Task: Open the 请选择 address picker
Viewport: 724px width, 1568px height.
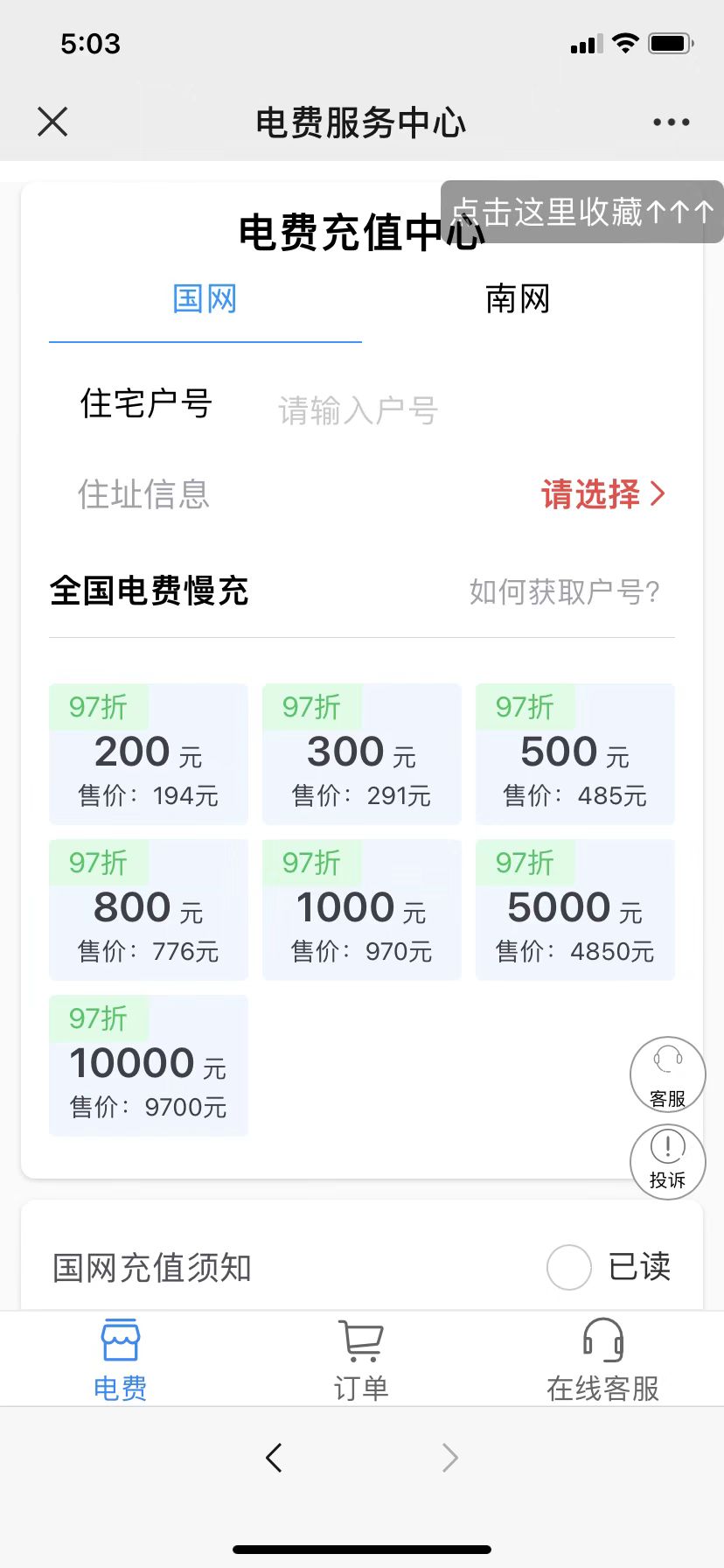Action: coord(603,494)
